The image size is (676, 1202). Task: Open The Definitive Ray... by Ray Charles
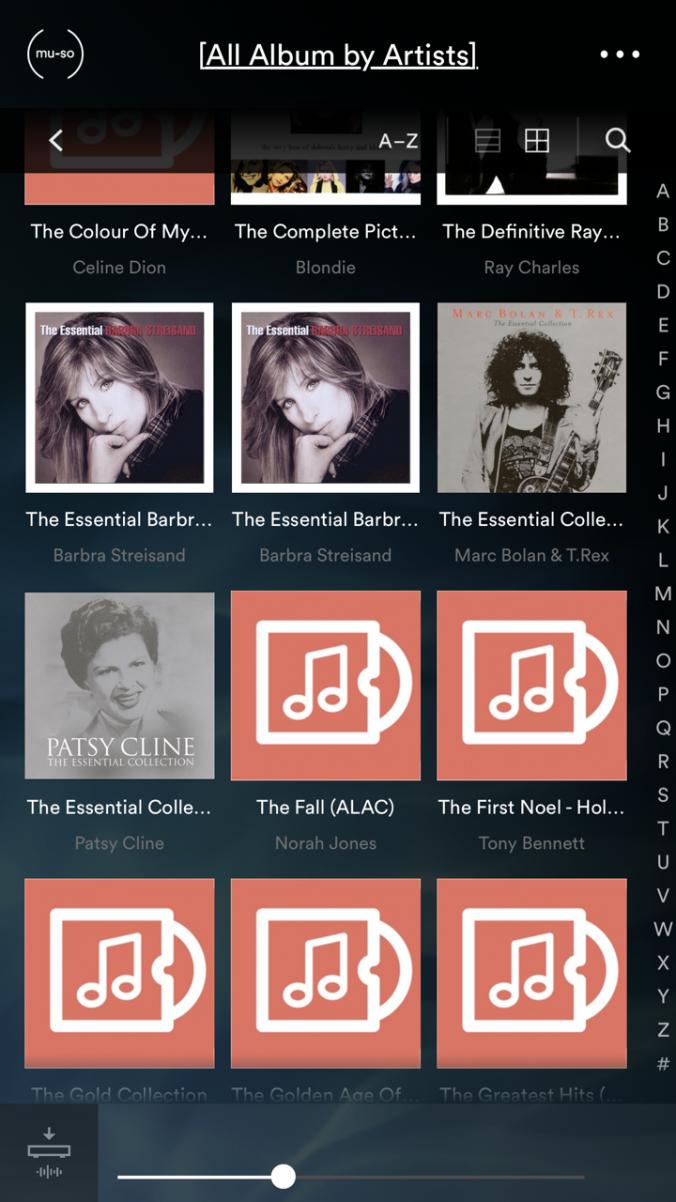pyautogui.click(x=531, y=231)
